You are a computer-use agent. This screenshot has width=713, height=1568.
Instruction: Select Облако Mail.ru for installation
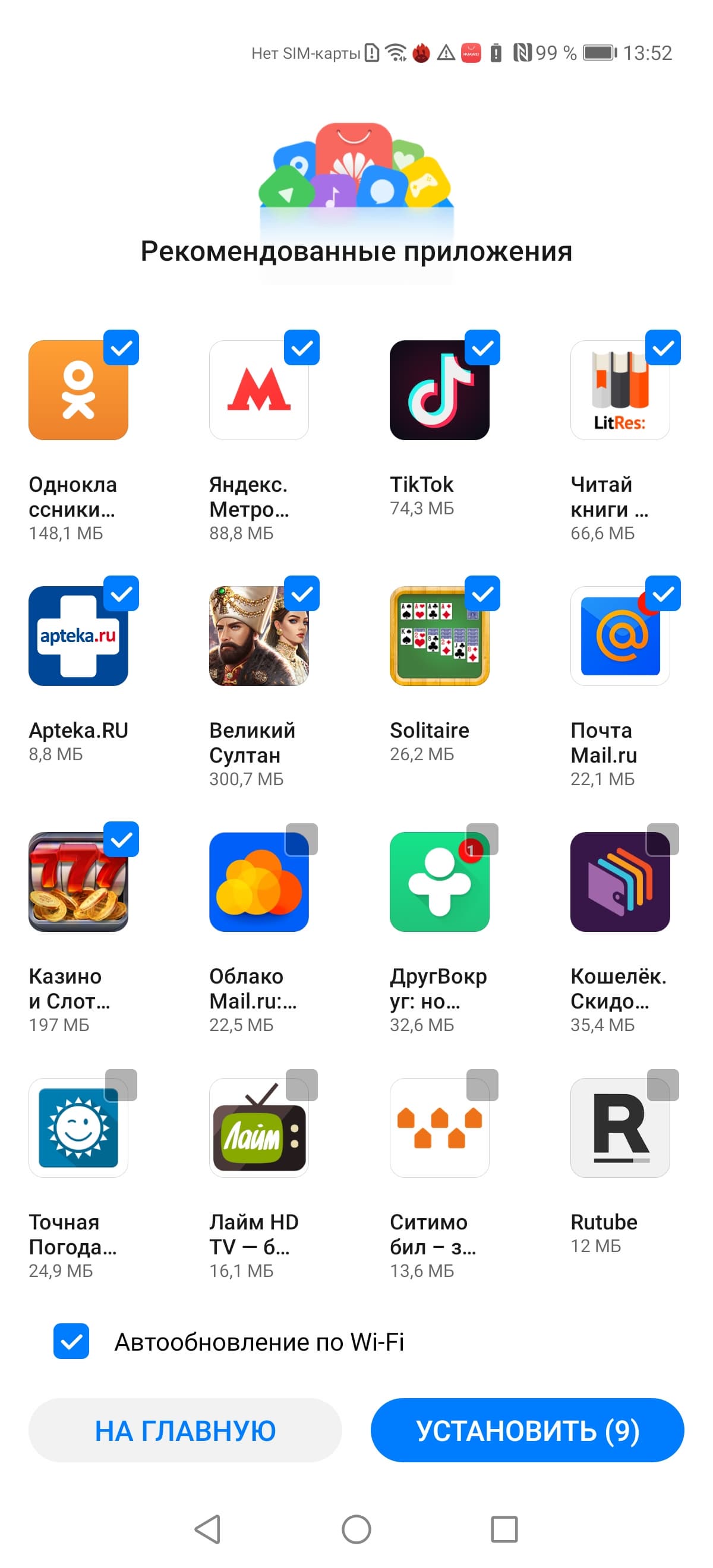[x=302, y=839]
